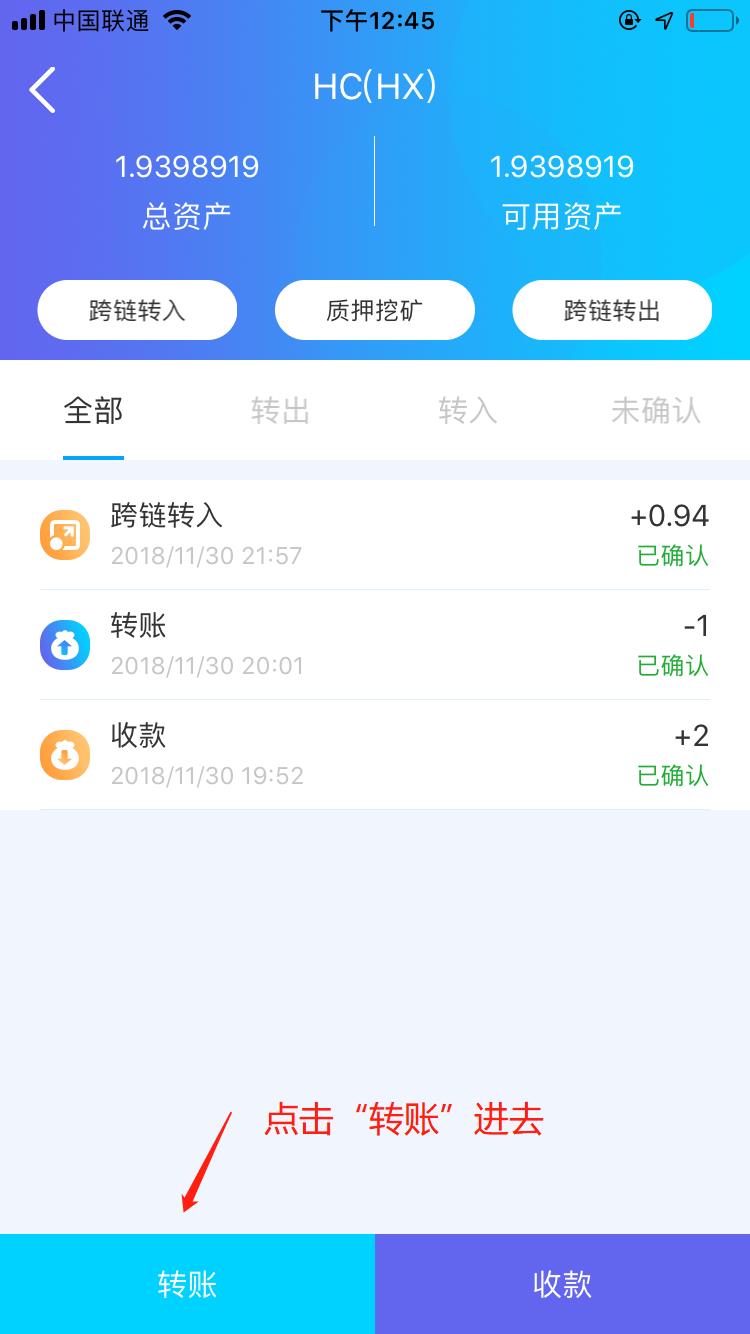Go back using the top-left arrow
The width and height of the screenshot is (750, 1334).
(42, 89)
